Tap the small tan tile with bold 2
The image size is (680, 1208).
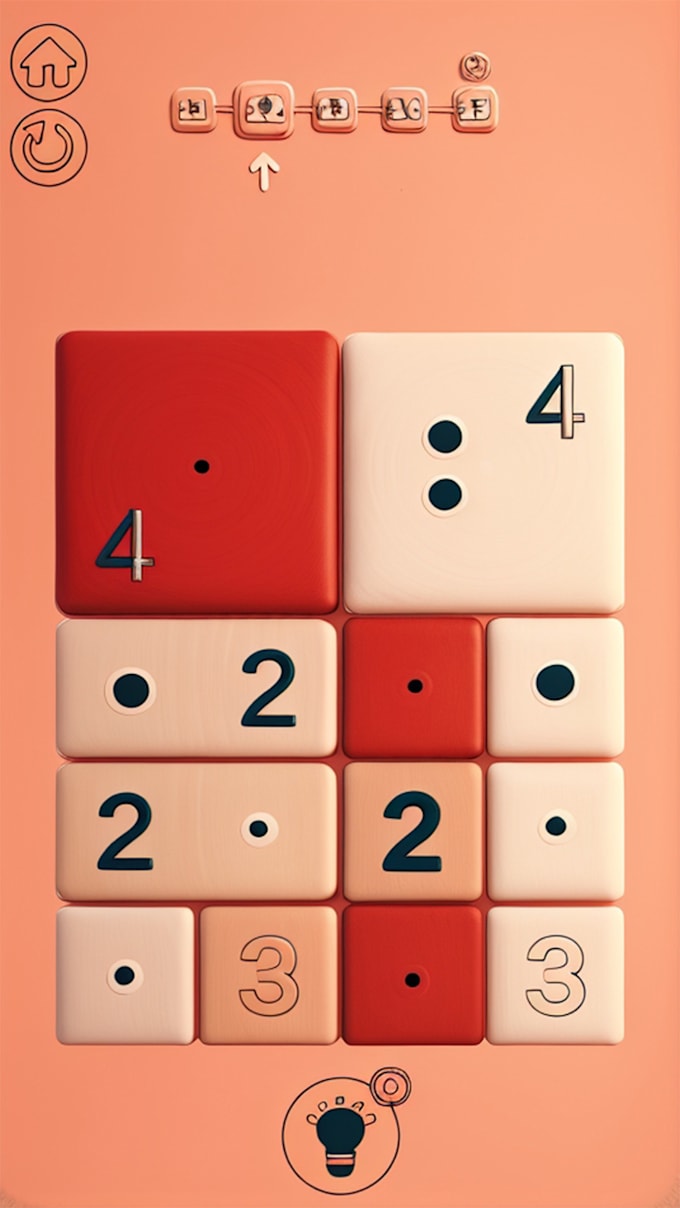pyautogui.click(x=413, y=831)
